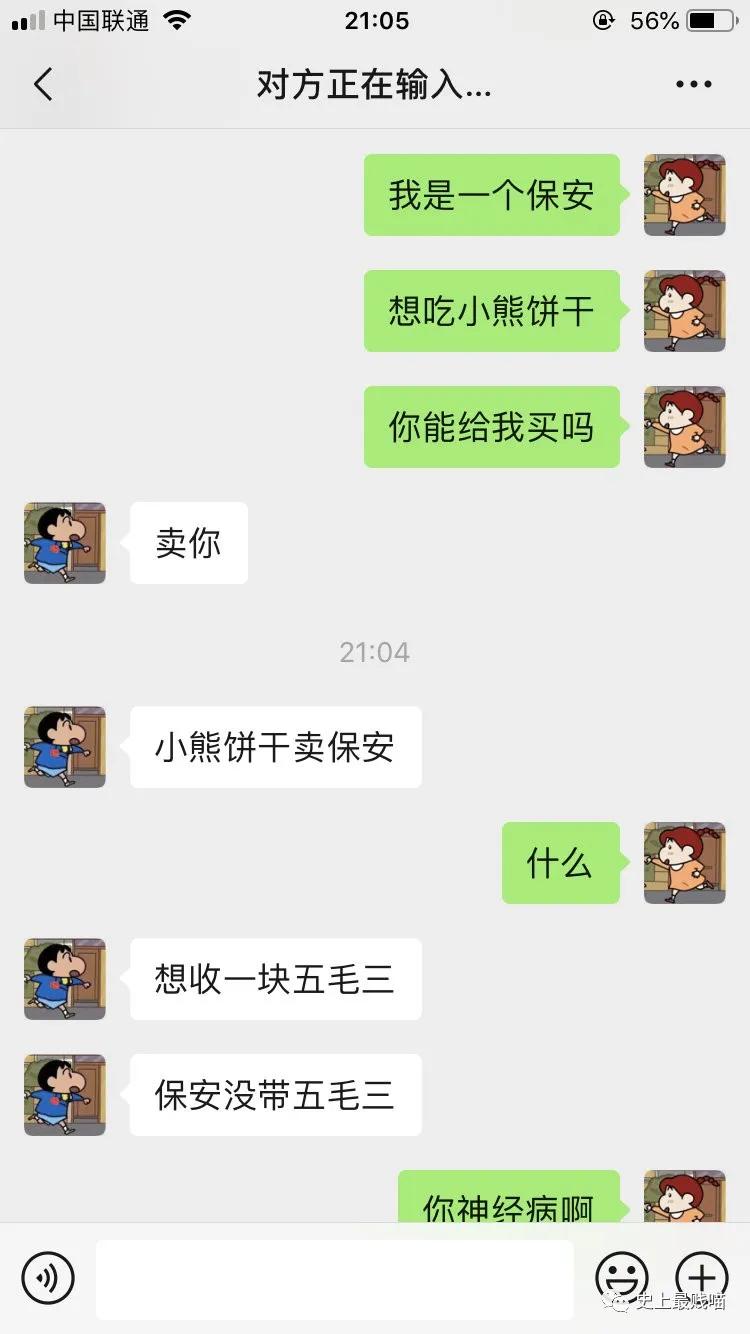
Task: Tap the friend's Crayon Shin-chan avatar
Action: pyautogui.click(x=64, y=543)
